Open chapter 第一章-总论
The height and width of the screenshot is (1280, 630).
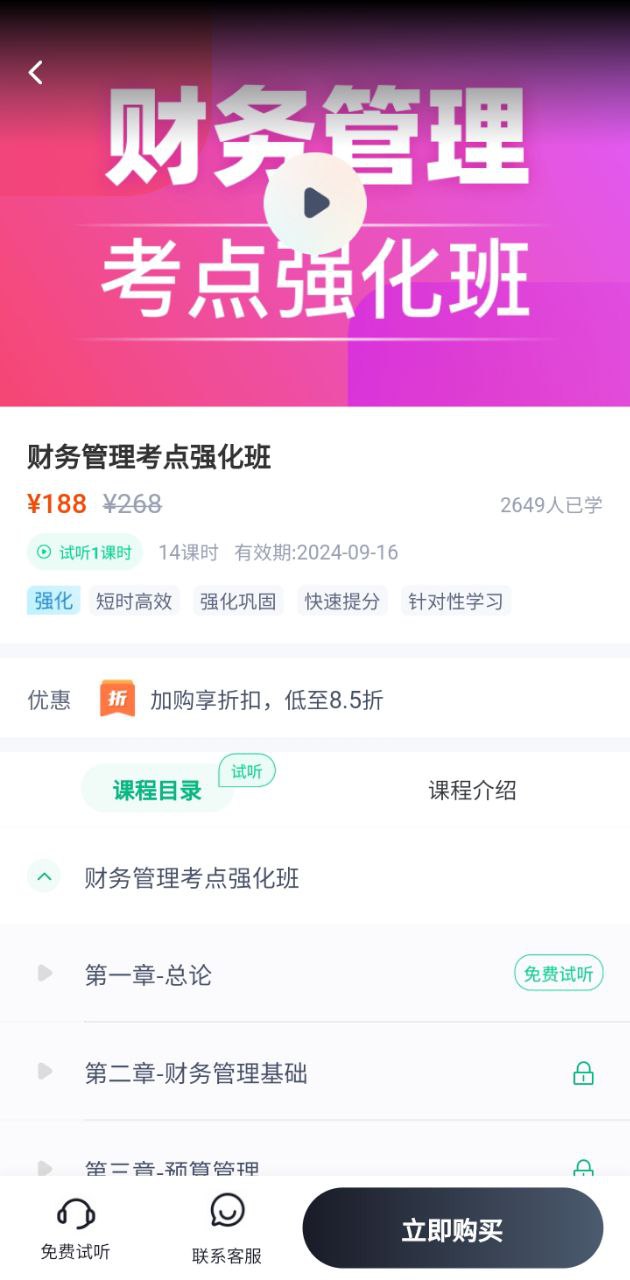(148, 975)
